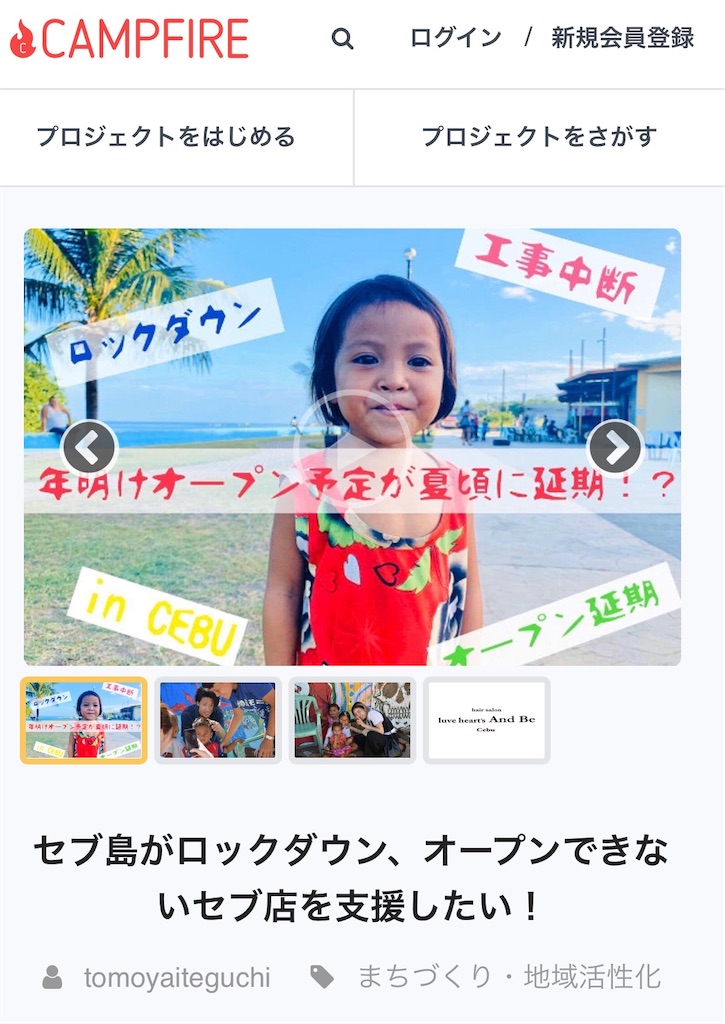Open まちづくり・地域活性化 category
This screenshot has width=725, height=1024.
coord(509,977)
